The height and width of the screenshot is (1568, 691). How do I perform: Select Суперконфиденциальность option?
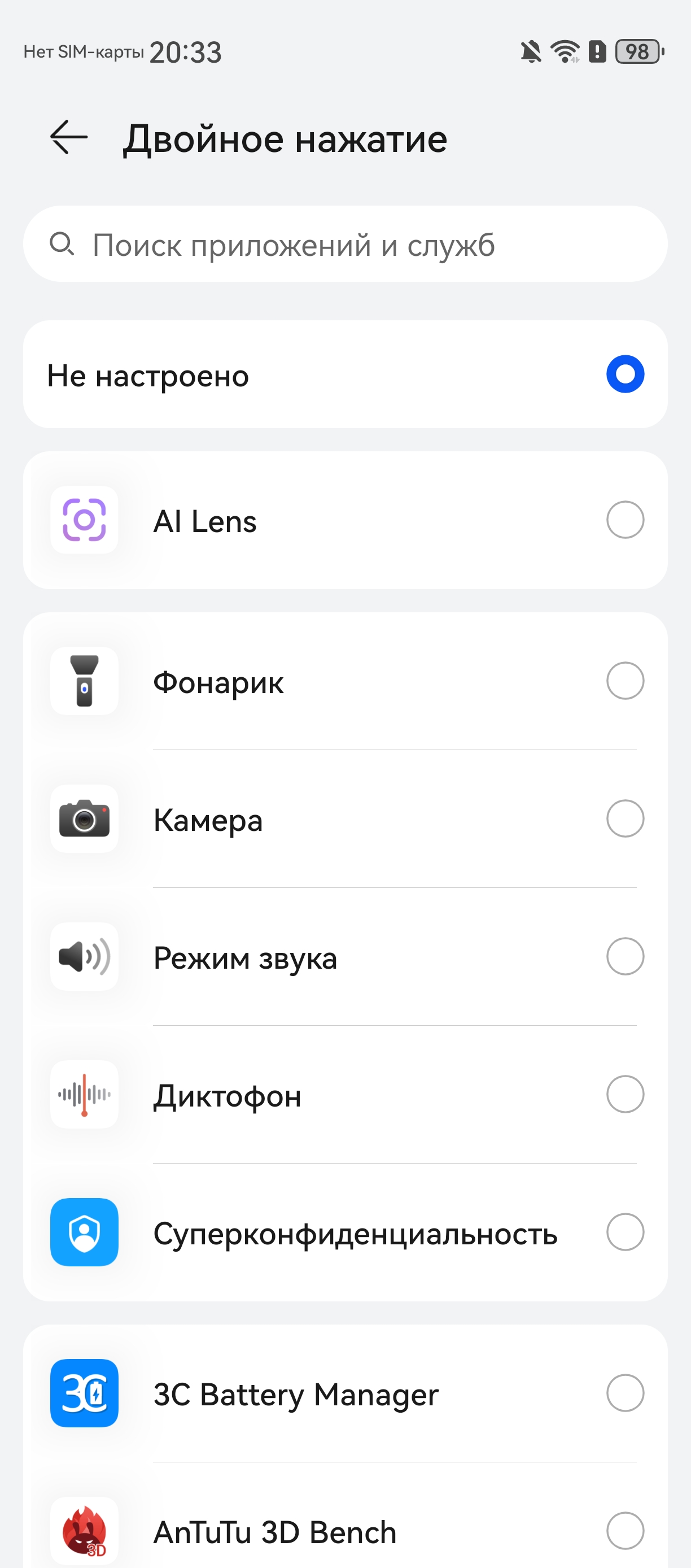tap(625, 1232)
